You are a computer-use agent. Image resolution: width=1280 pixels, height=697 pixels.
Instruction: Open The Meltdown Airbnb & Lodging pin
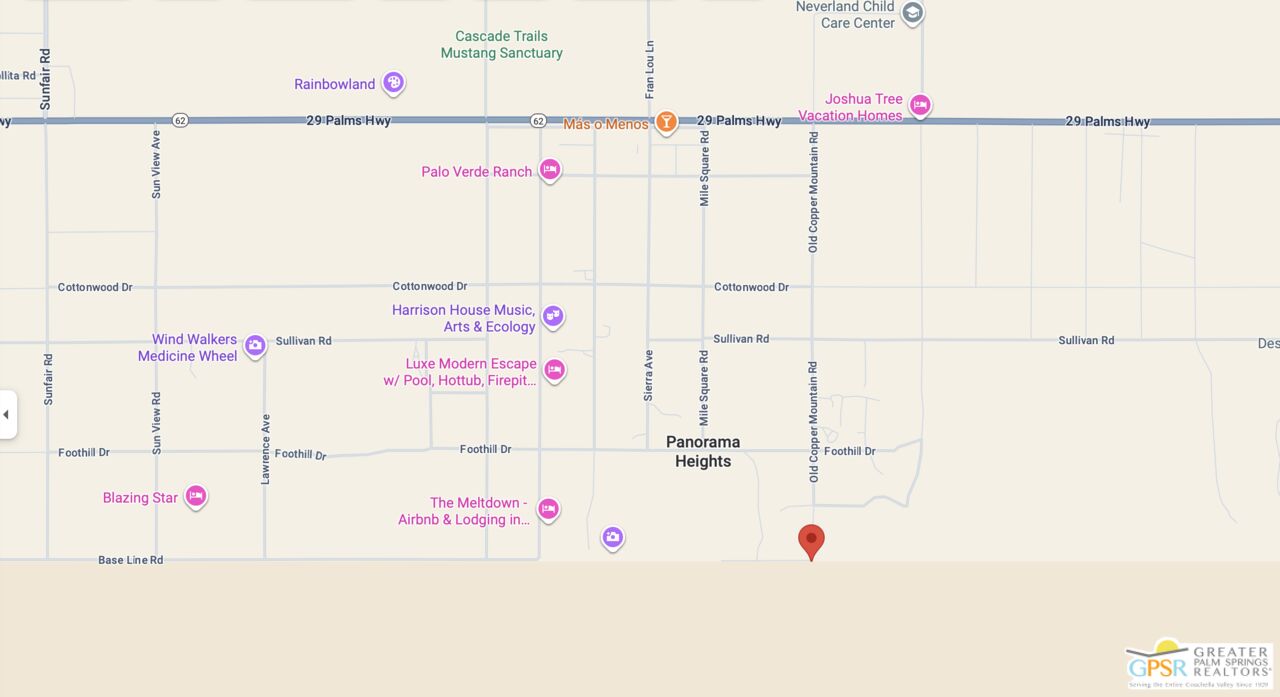[x=548, y=509]
